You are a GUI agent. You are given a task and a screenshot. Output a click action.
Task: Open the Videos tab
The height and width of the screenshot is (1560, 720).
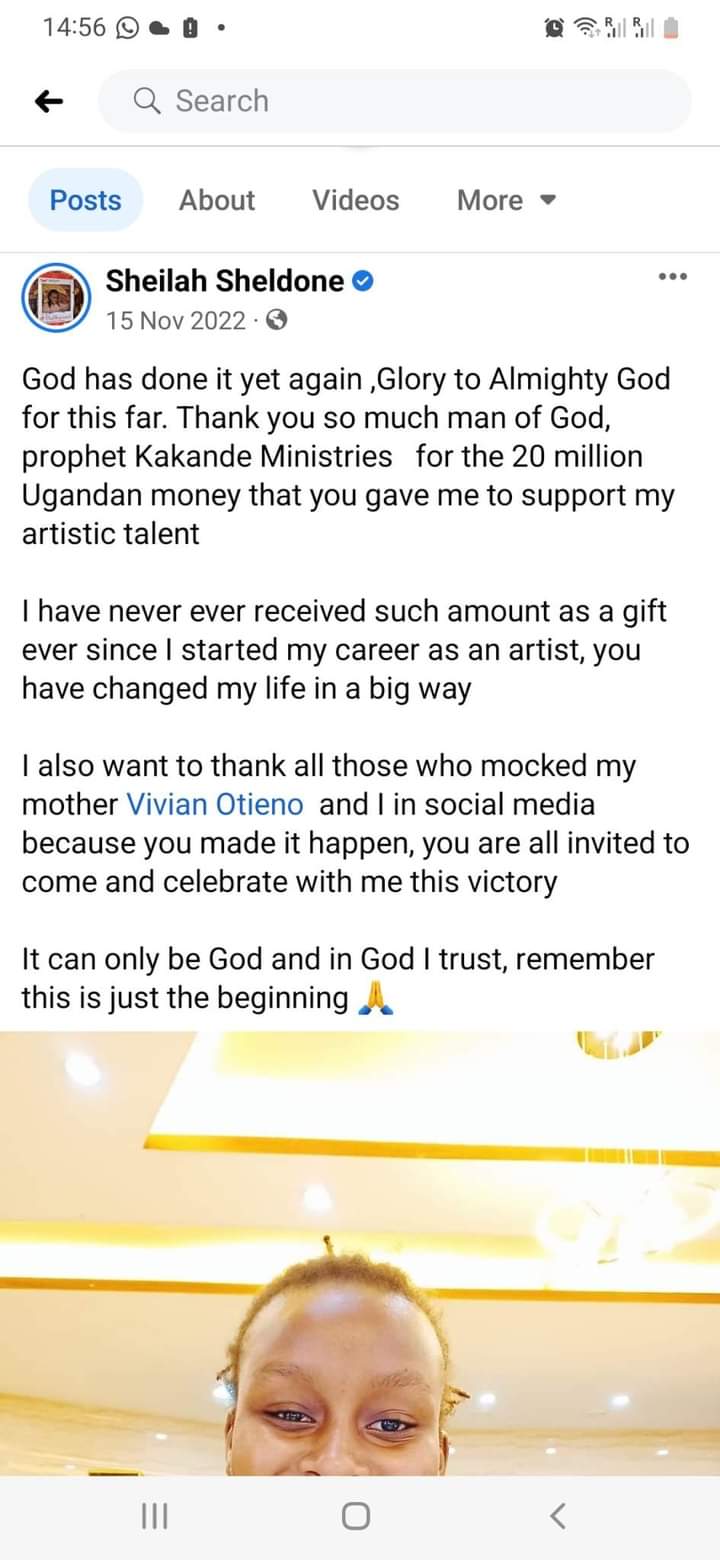pos(355,200)
